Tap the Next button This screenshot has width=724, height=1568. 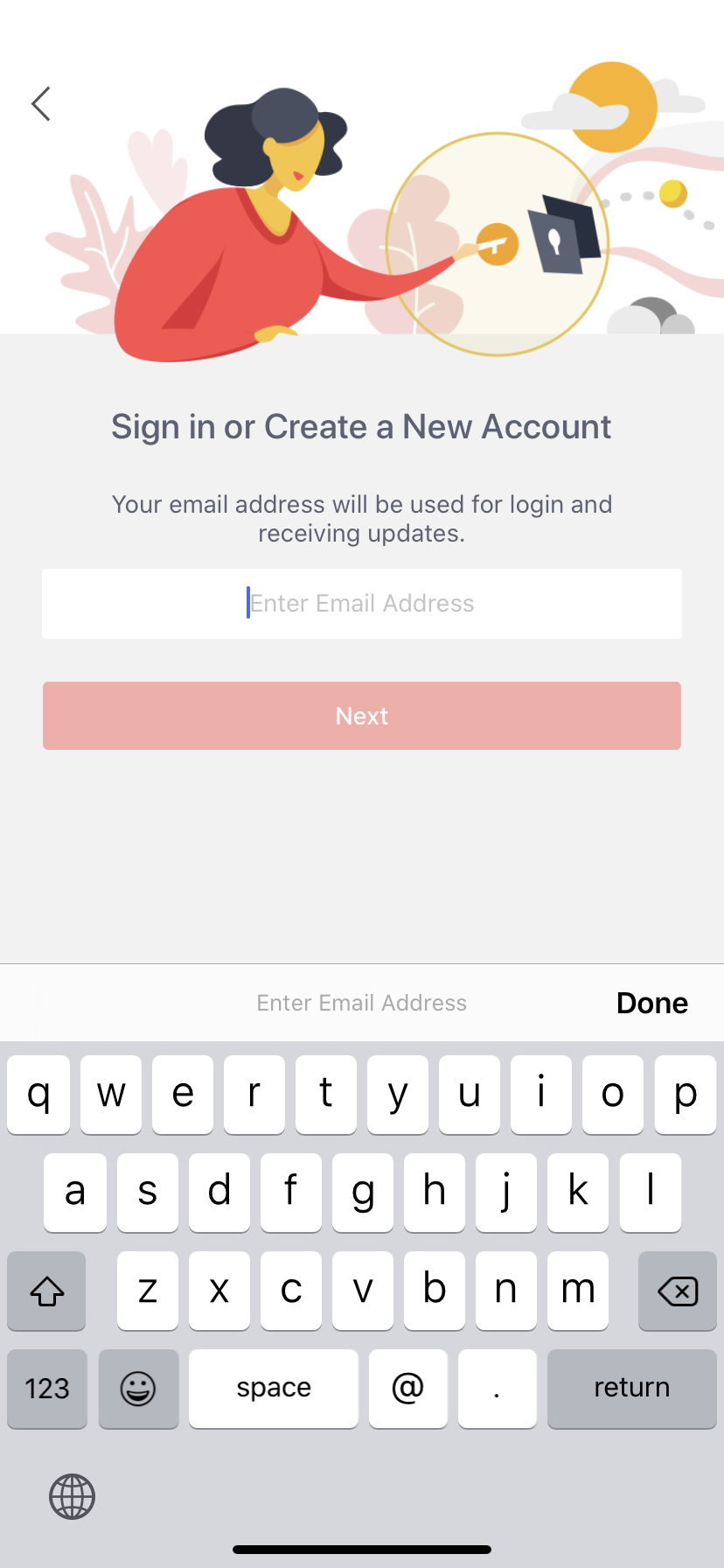(x=362, y=716)
